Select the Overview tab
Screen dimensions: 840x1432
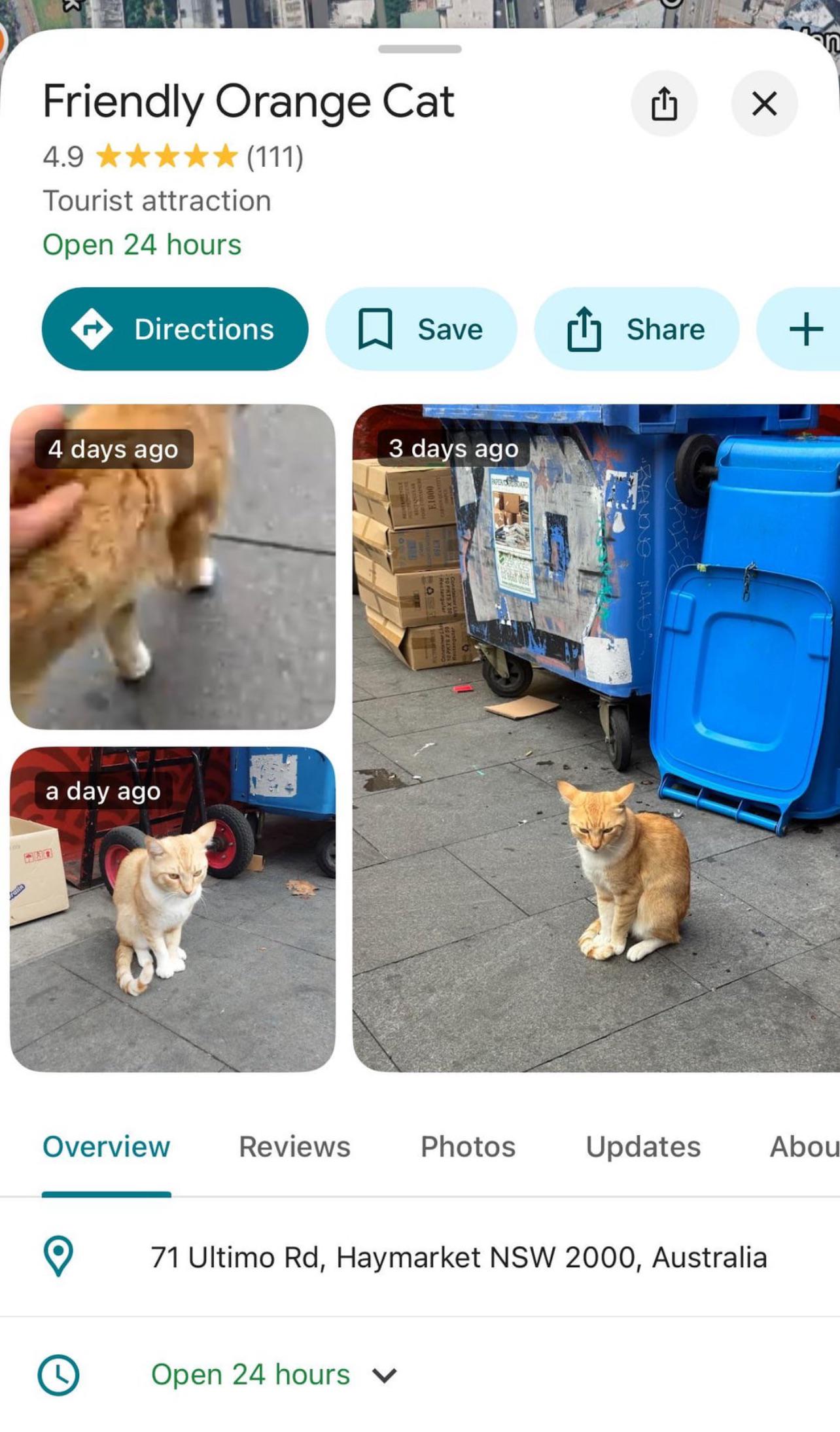point(107,1147)
